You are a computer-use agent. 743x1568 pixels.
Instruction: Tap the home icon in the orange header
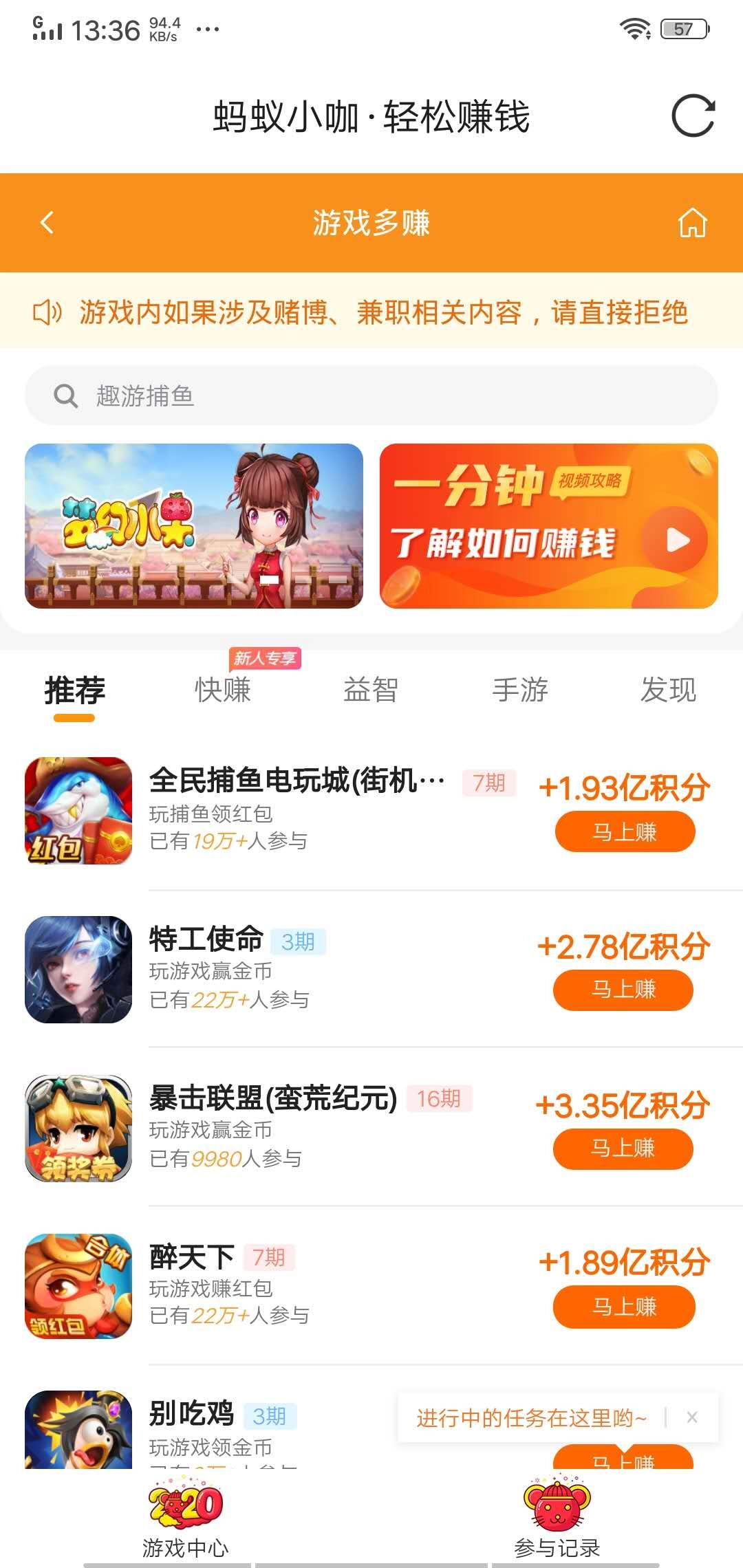point(693,224)
